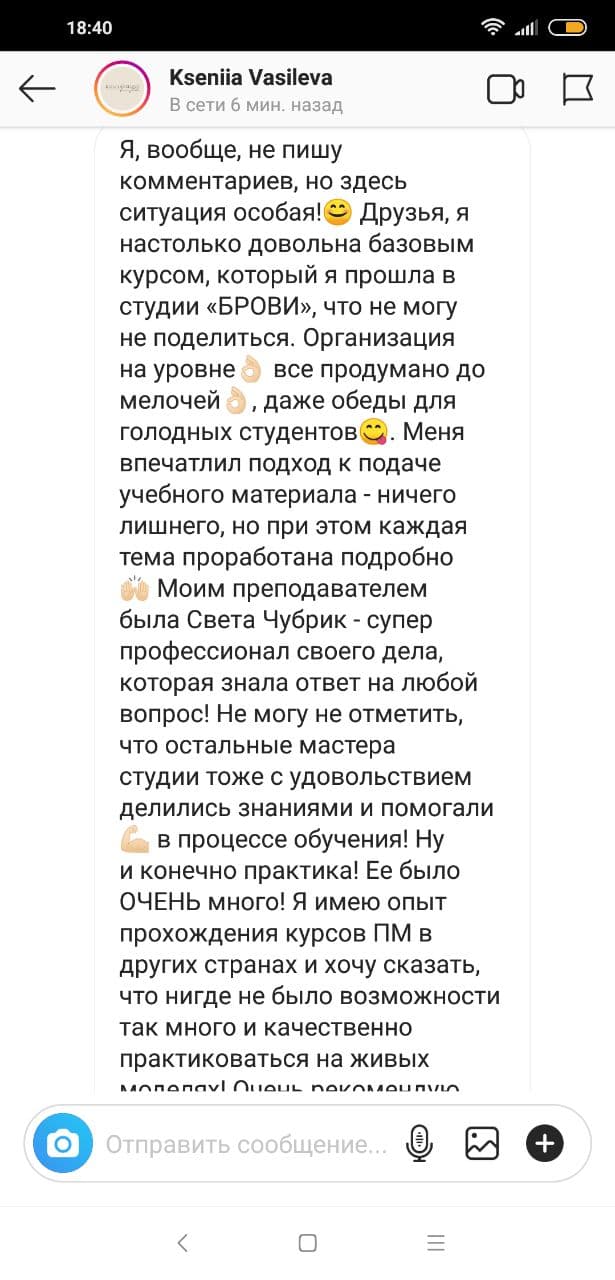Open the camera from message bar
615x1280 pixels.
[63, 1143]
